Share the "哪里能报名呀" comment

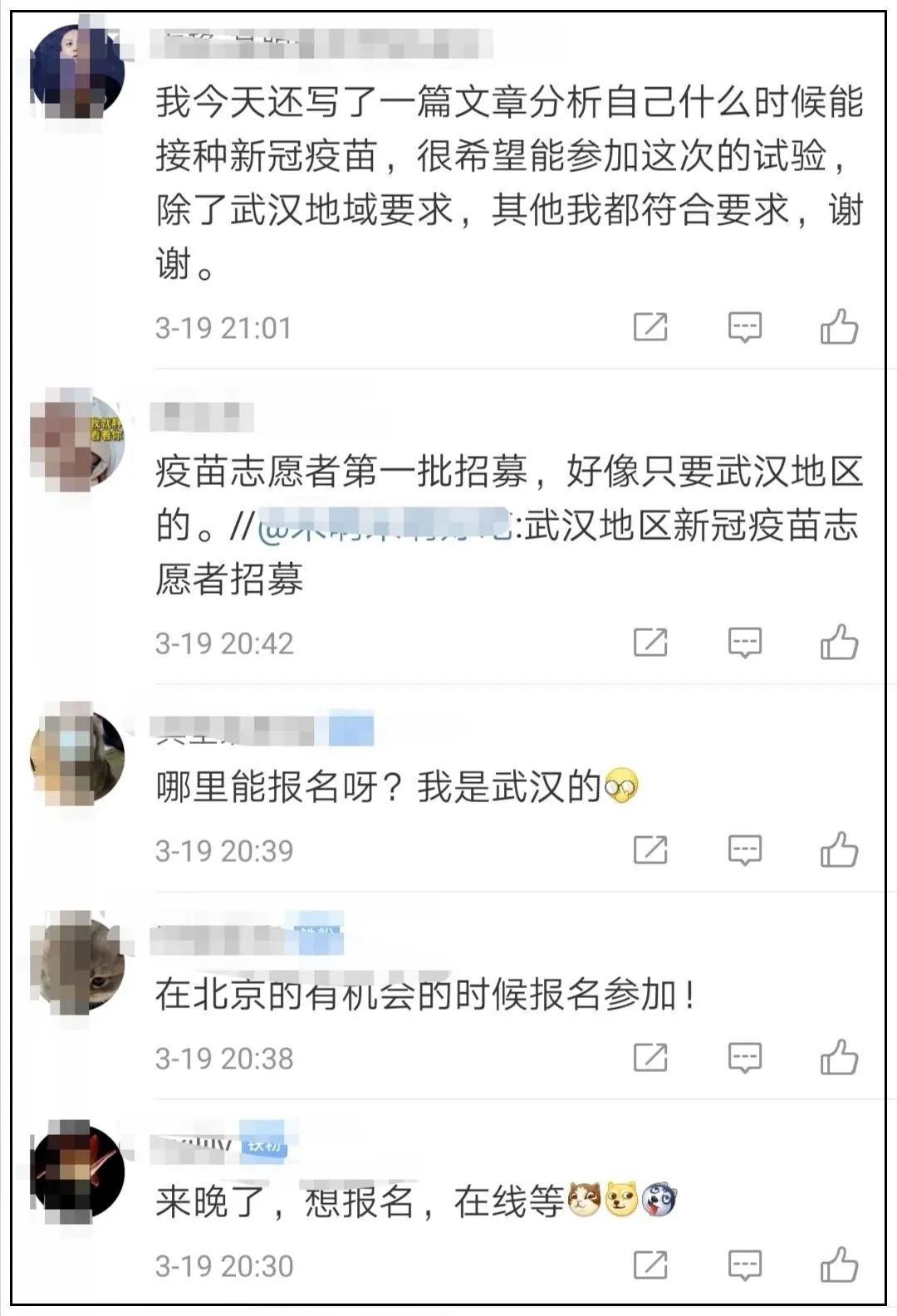point(649,848)
